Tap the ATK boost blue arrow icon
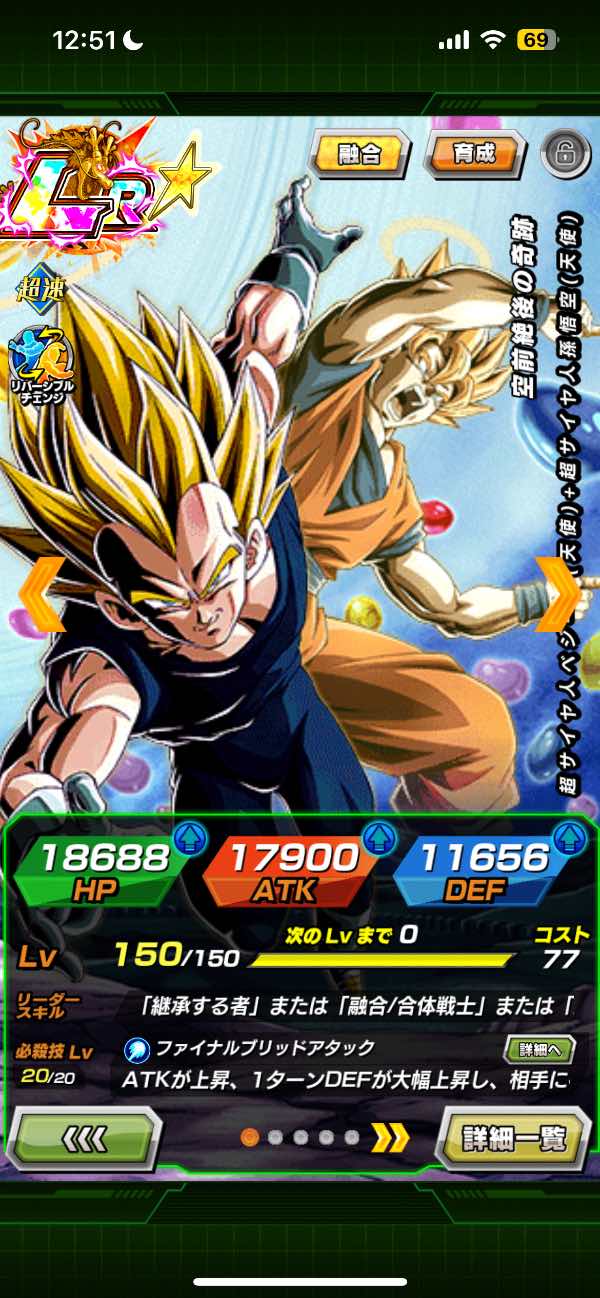The width and height of the screenshot is (600, 1298). (376, 838)
